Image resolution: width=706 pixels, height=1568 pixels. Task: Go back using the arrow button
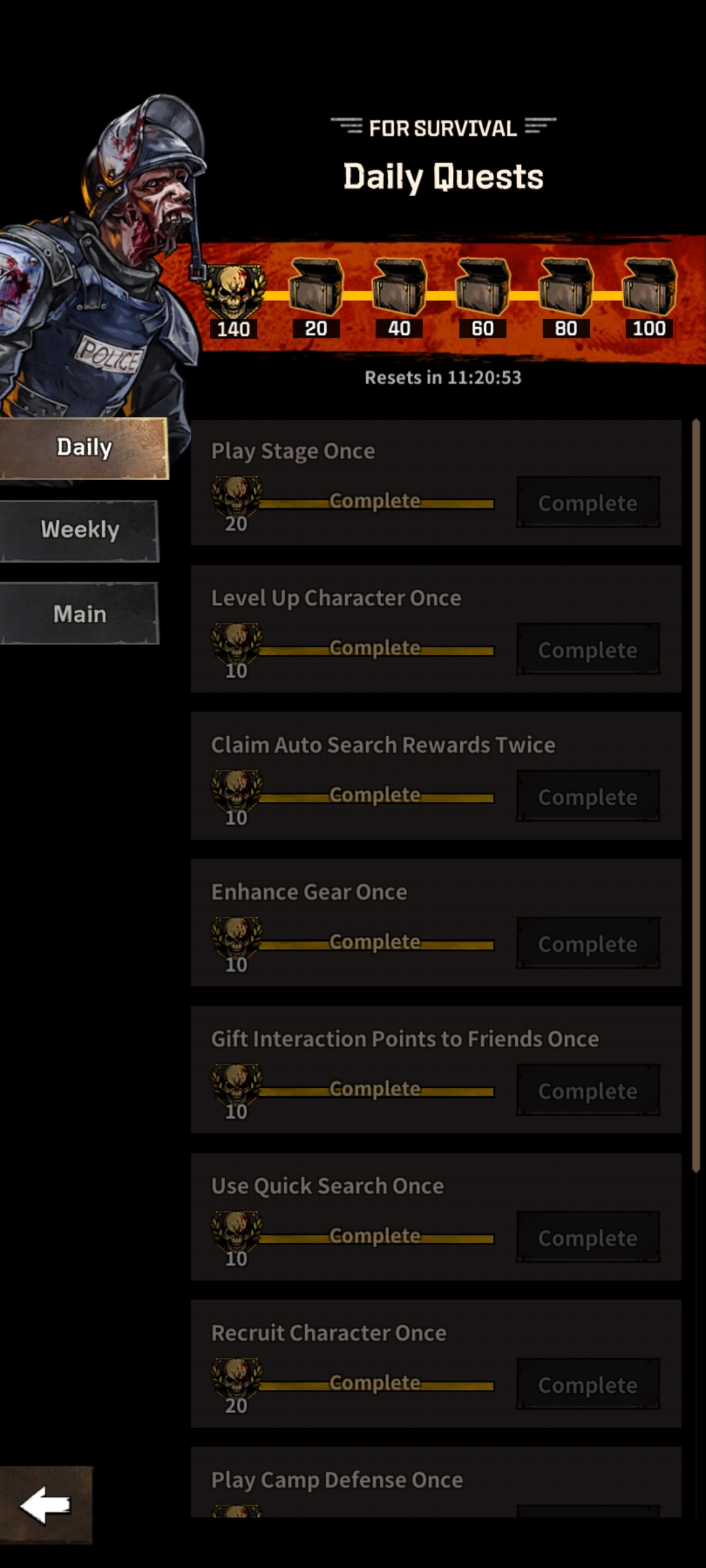click(46, 1505)
